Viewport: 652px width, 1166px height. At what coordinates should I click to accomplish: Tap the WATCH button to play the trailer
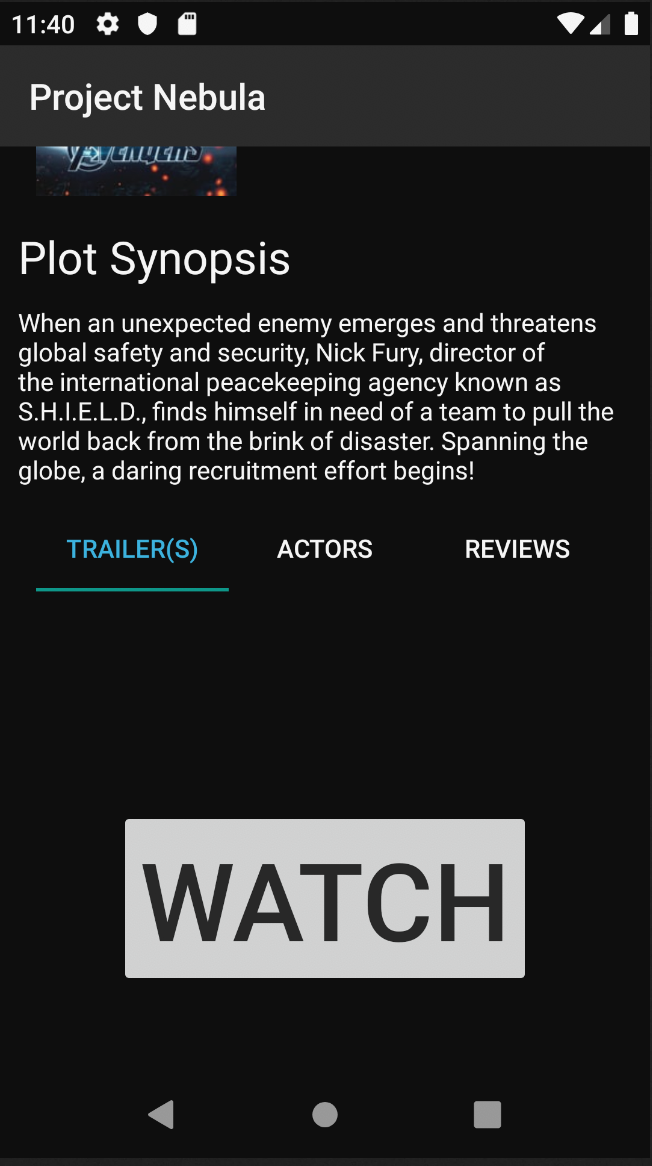(324, 898)
